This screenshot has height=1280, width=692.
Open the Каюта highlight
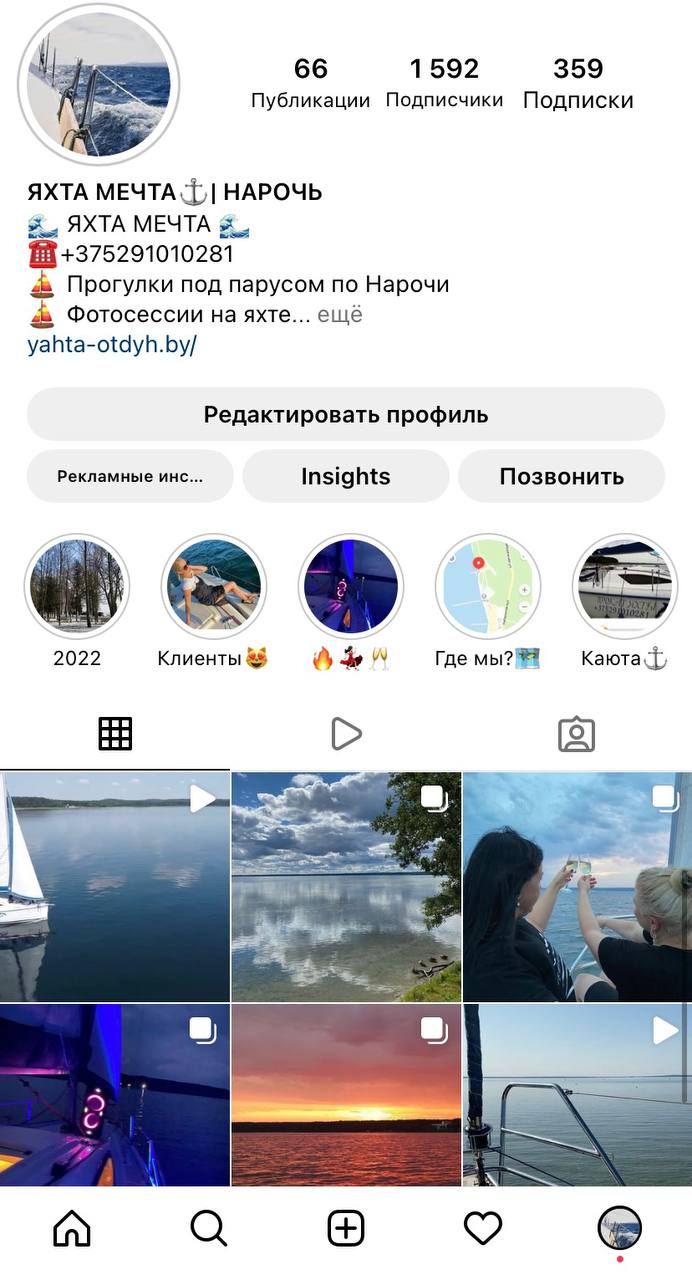coord(624,586)
